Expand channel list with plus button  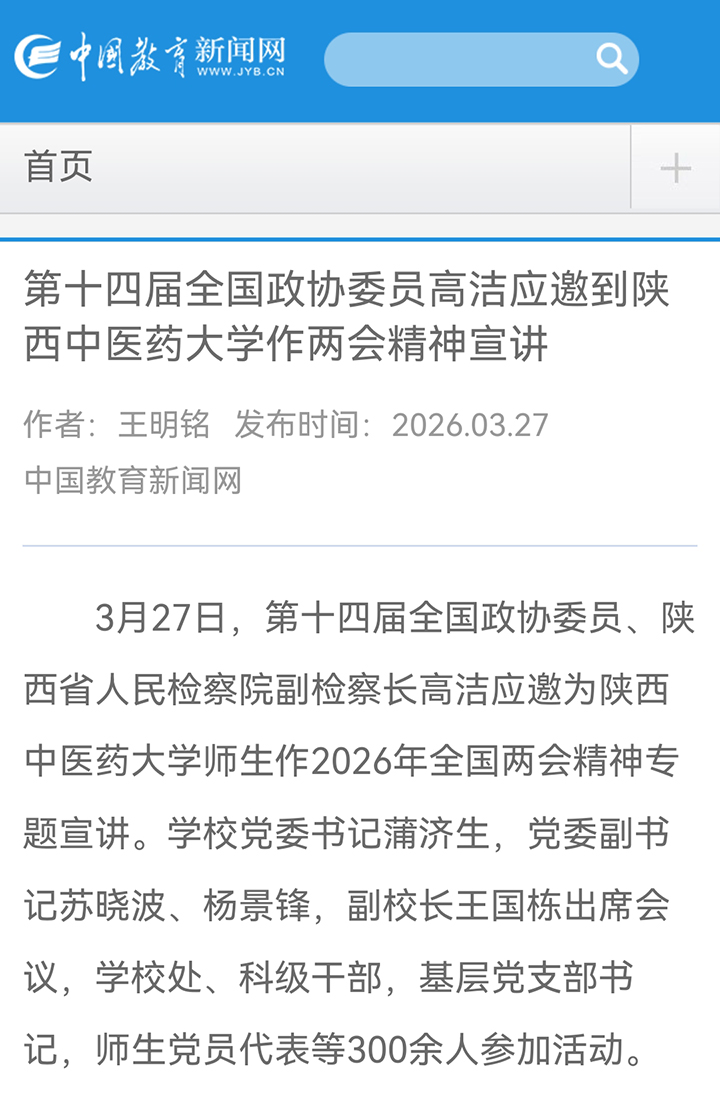675,168
